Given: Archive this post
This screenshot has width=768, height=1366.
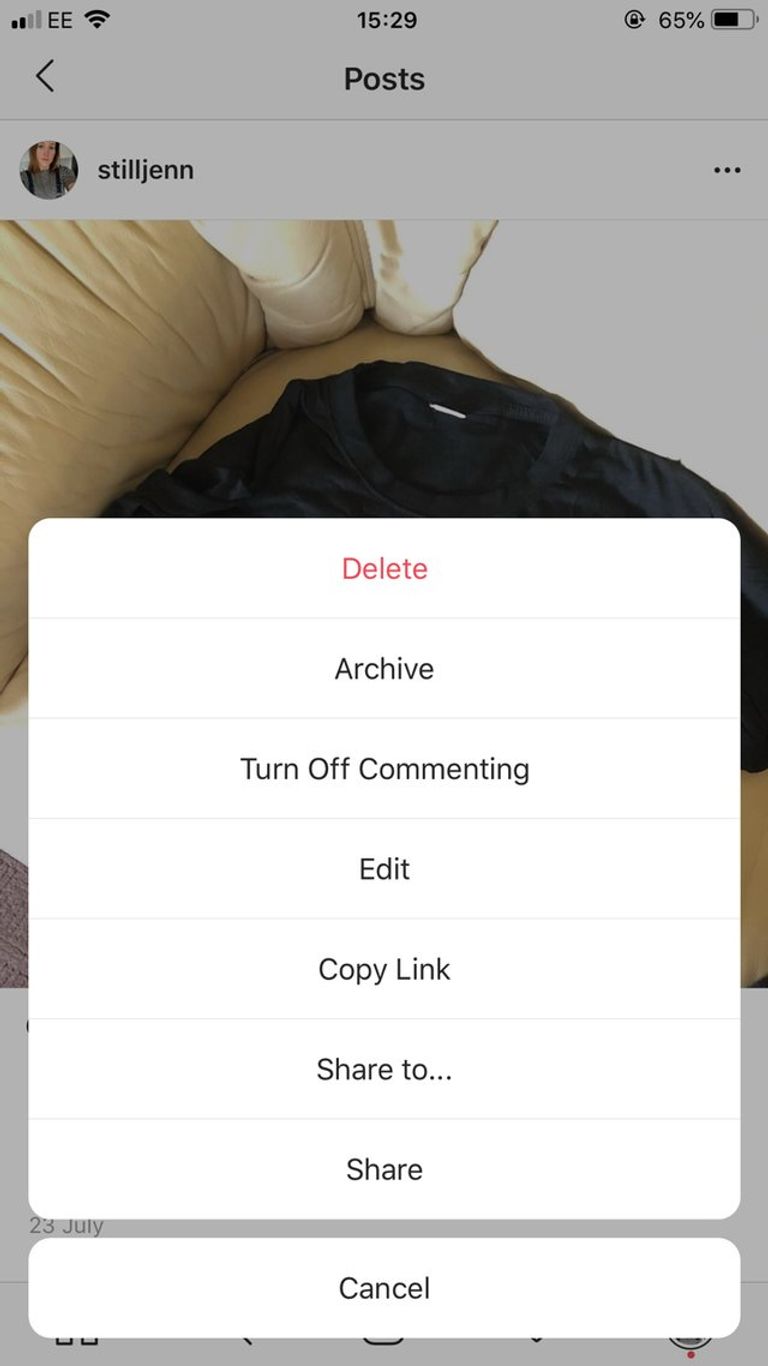Looking at the screenshot, I should click(384, 668).
